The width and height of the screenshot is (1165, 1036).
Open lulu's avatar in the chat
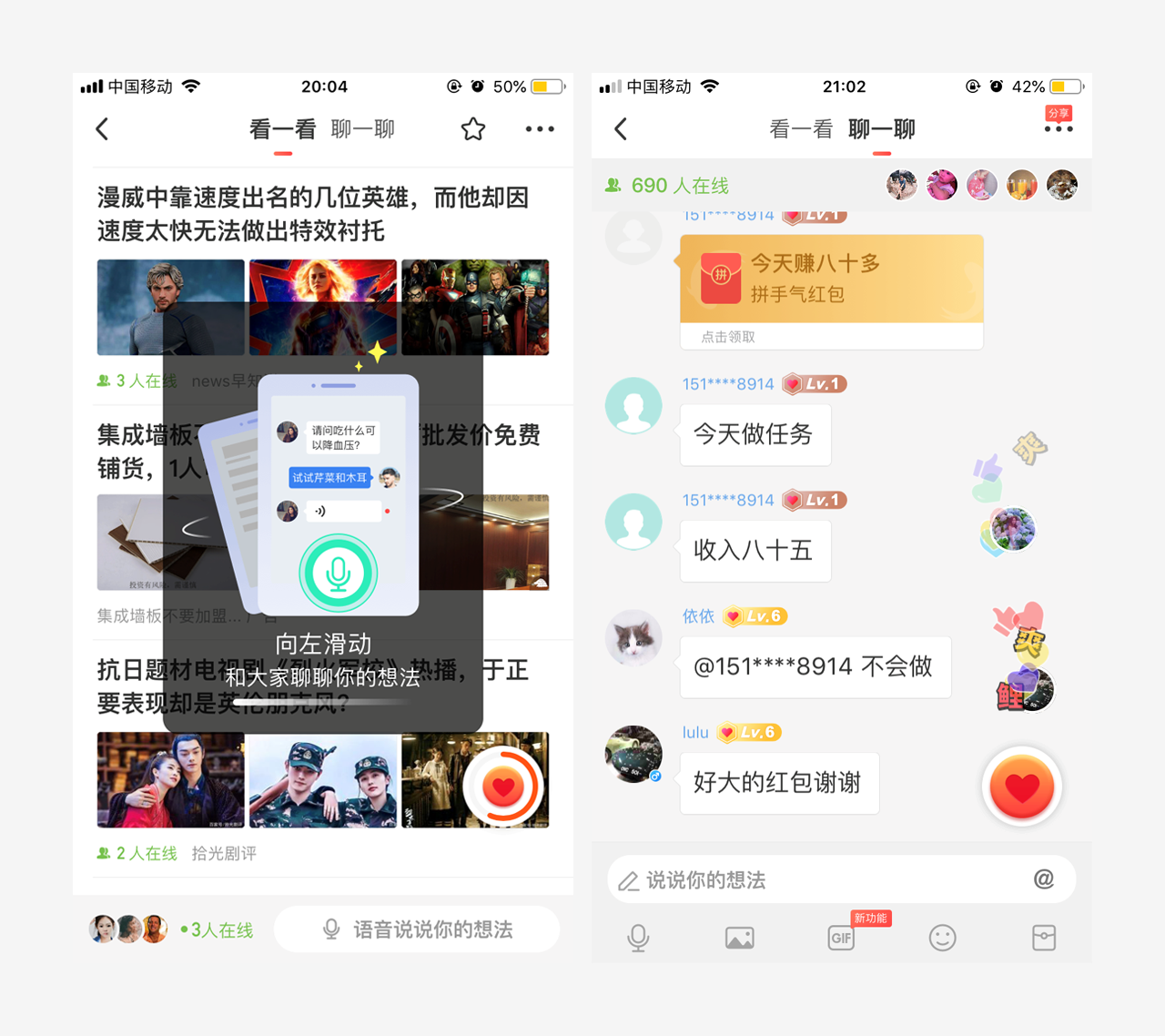click(x=633, y=754)
